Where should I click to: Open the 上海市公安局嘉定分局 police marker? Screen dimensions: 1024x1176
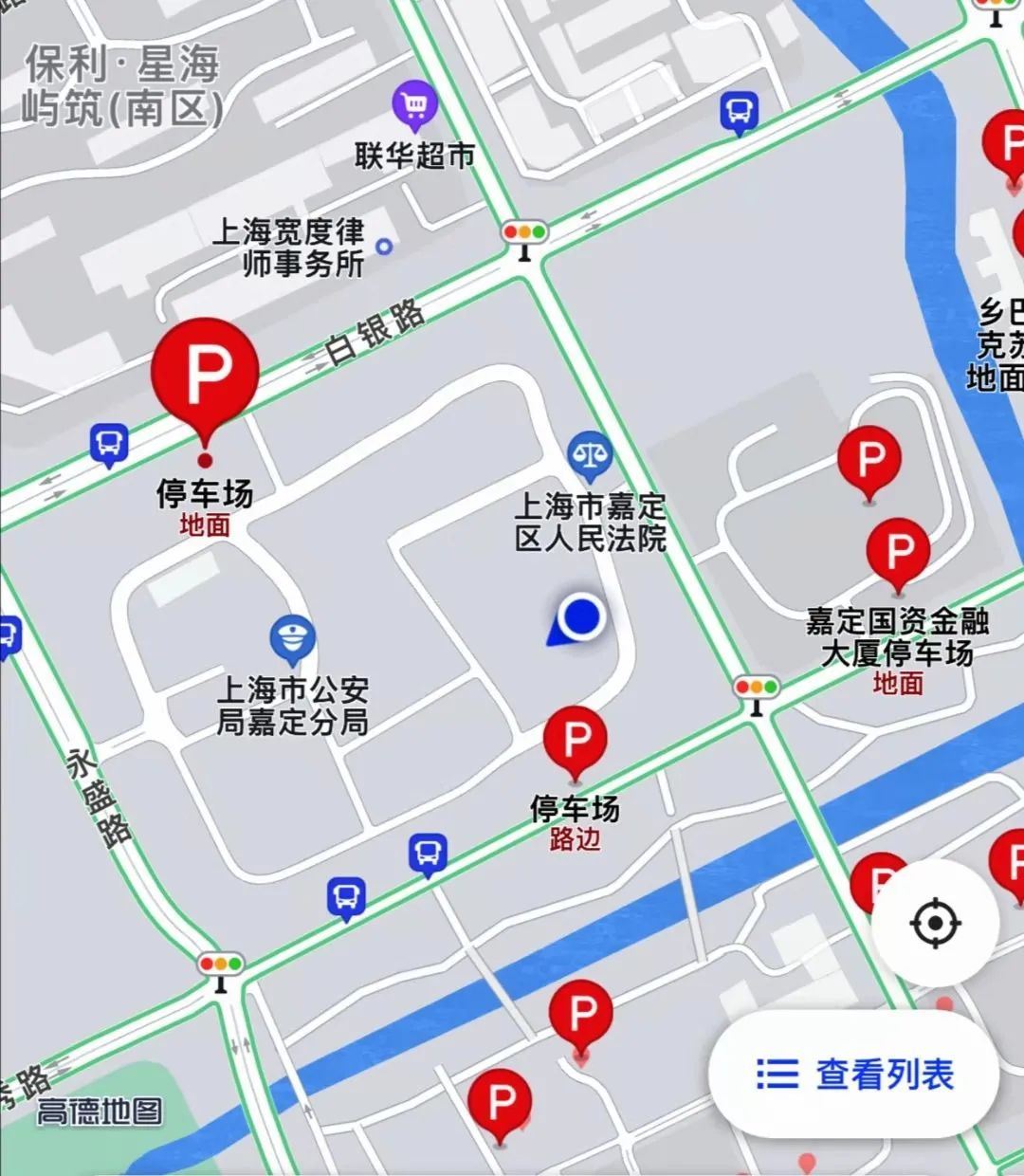click(293, 638)
